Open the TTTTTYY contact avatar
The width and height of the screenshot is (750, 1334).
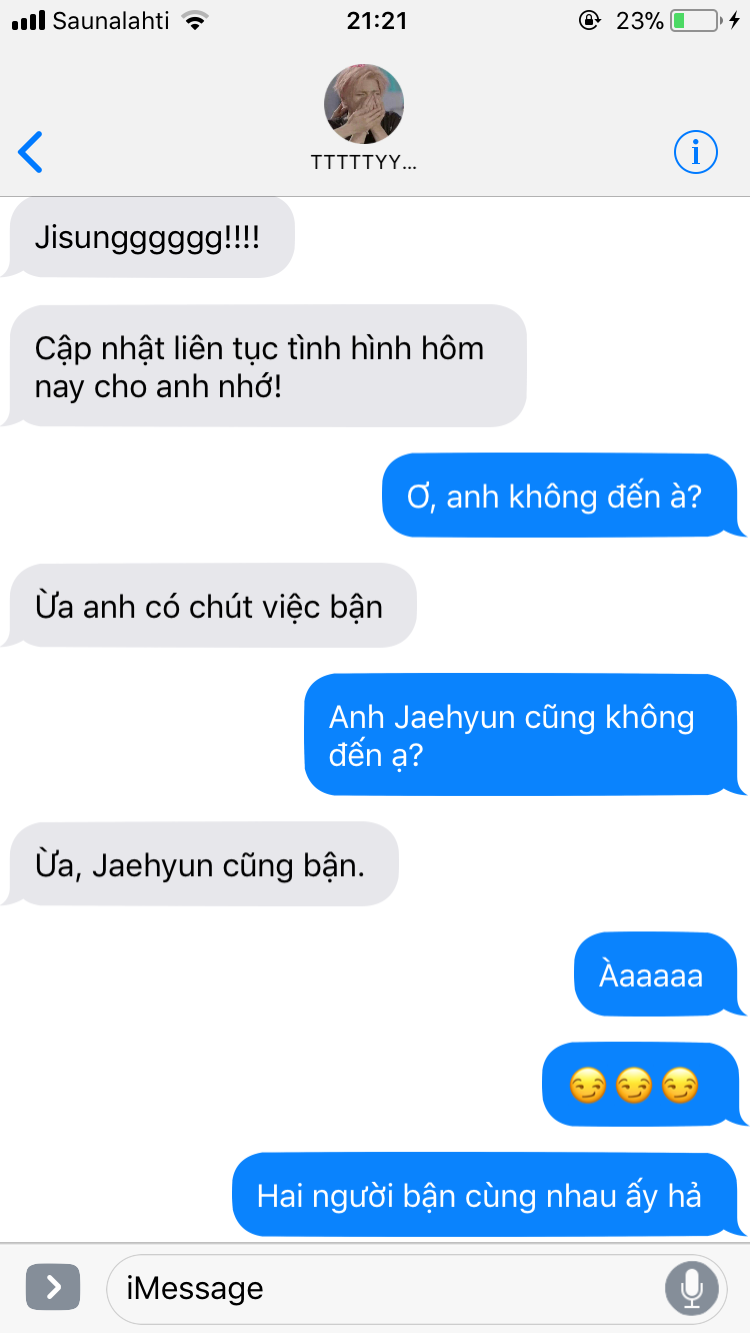coord(364,105)
